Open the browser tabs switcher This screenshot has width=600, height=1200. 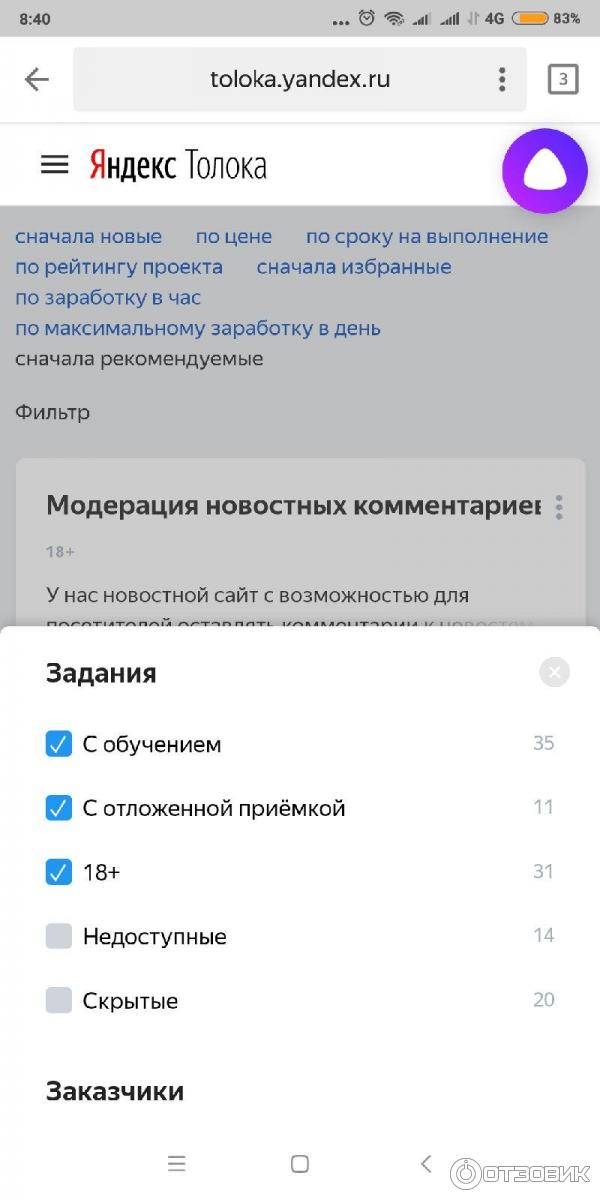point(563,80)
